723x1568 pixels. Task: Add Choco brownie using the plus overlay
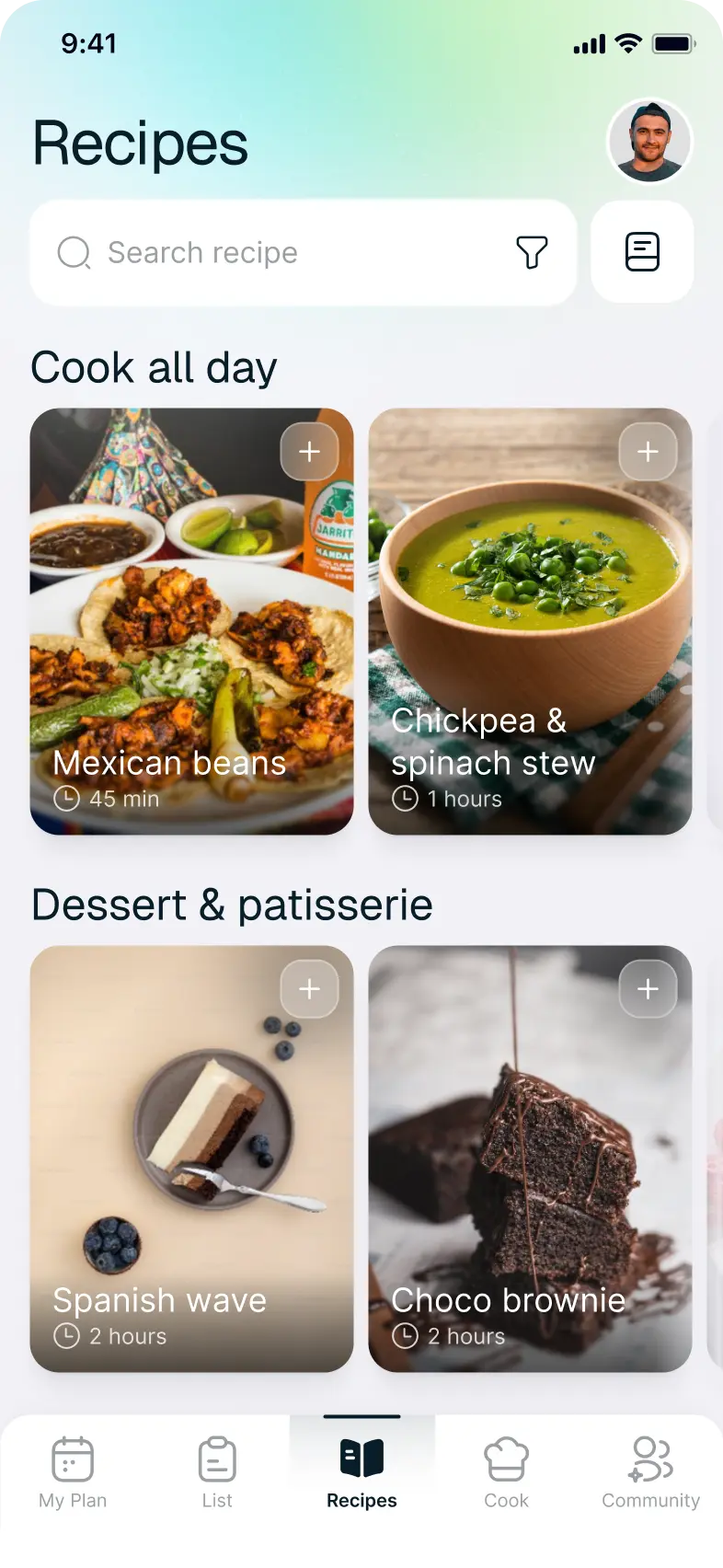(x=648, y=988)
